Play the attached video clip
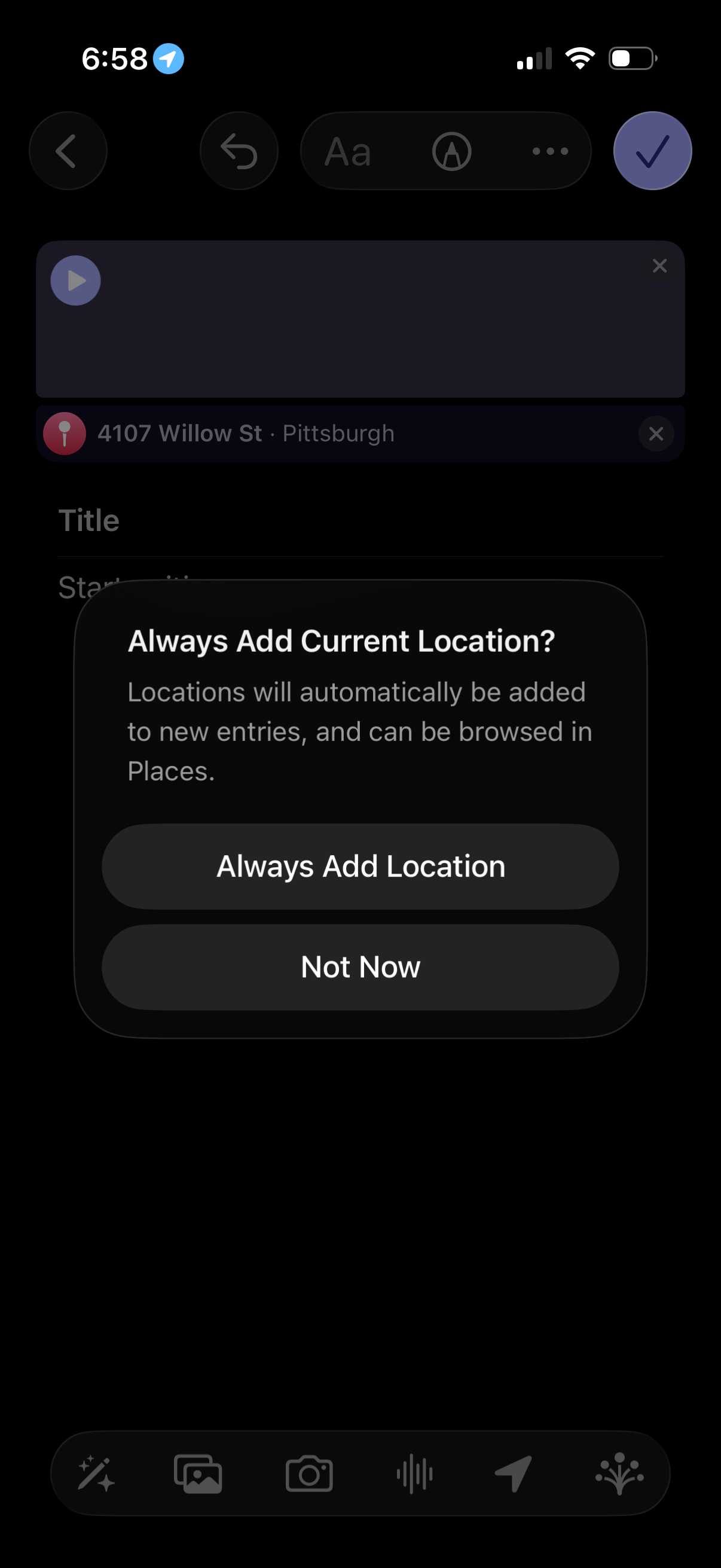Image resolution: width=721 pixels, height=1568 pixels. tap(75, 280)
